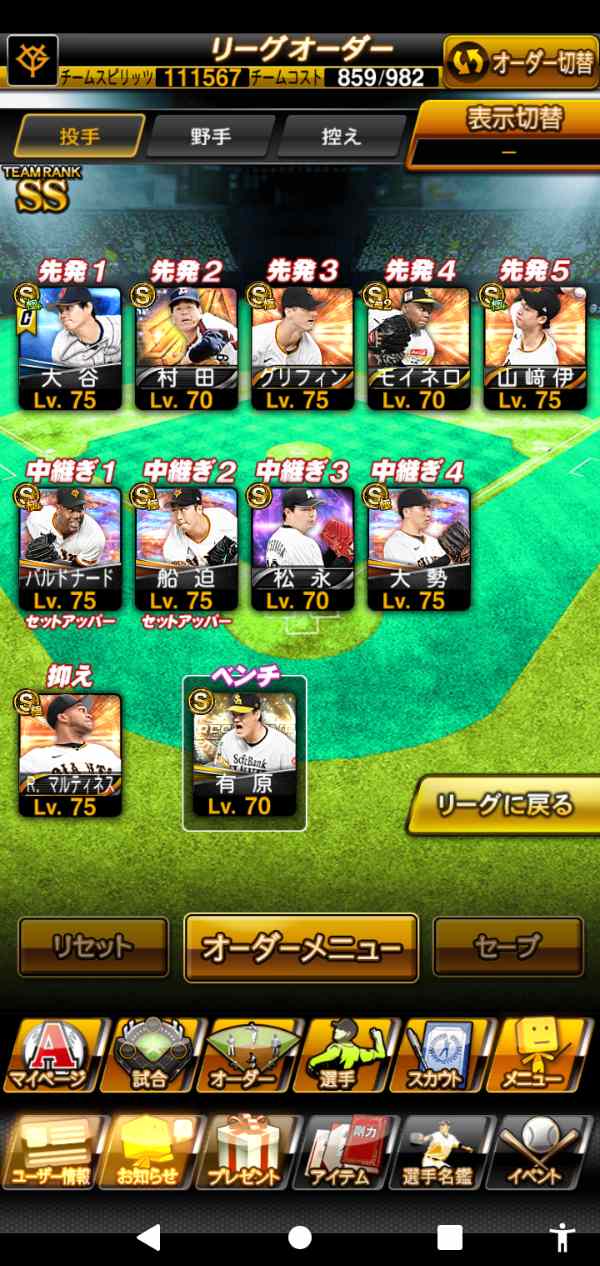600x1266 pixels.
Task: Open the オーダーメニュー
Action: [301, 948]
